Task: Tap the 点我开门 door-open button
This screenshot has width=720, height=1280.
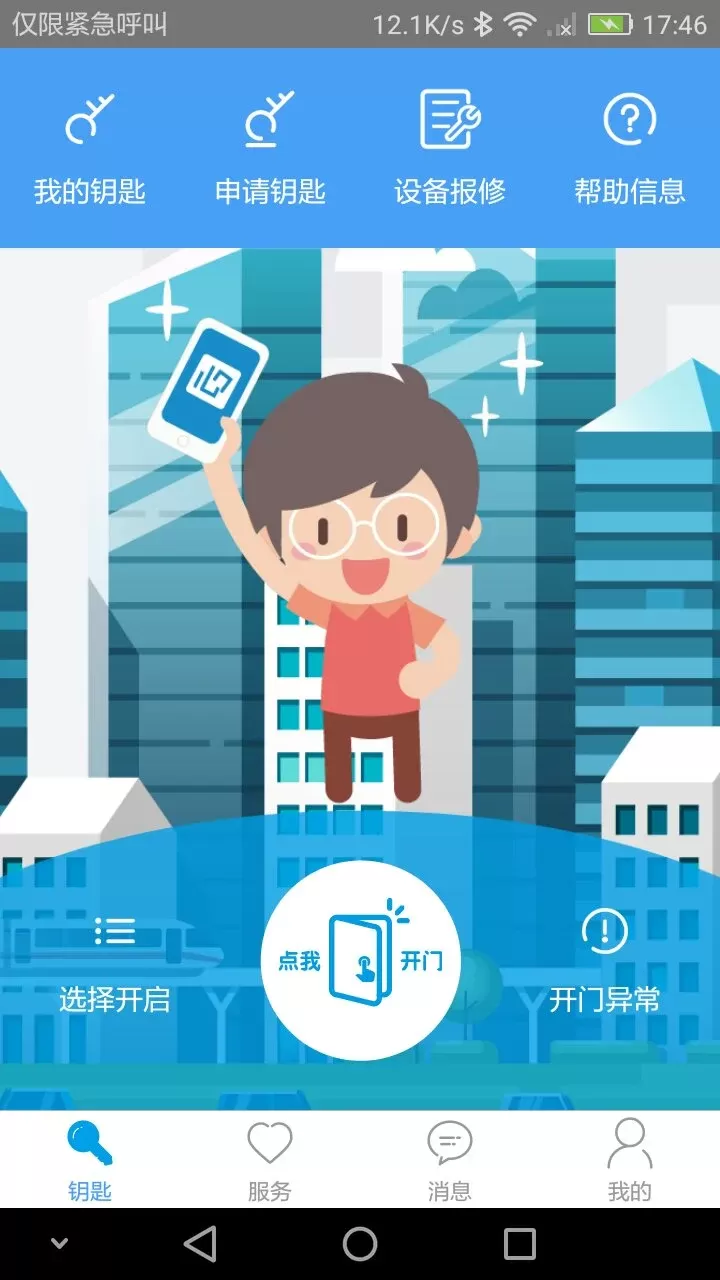Action: (360, 961)
